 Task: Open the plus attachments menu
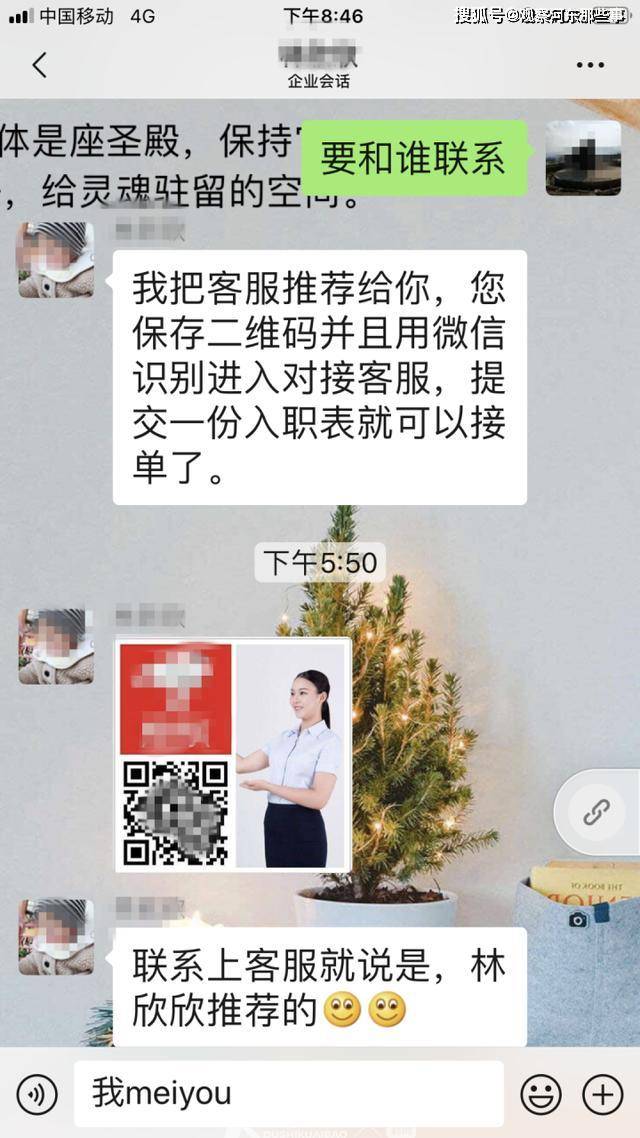click(602, 1095)
